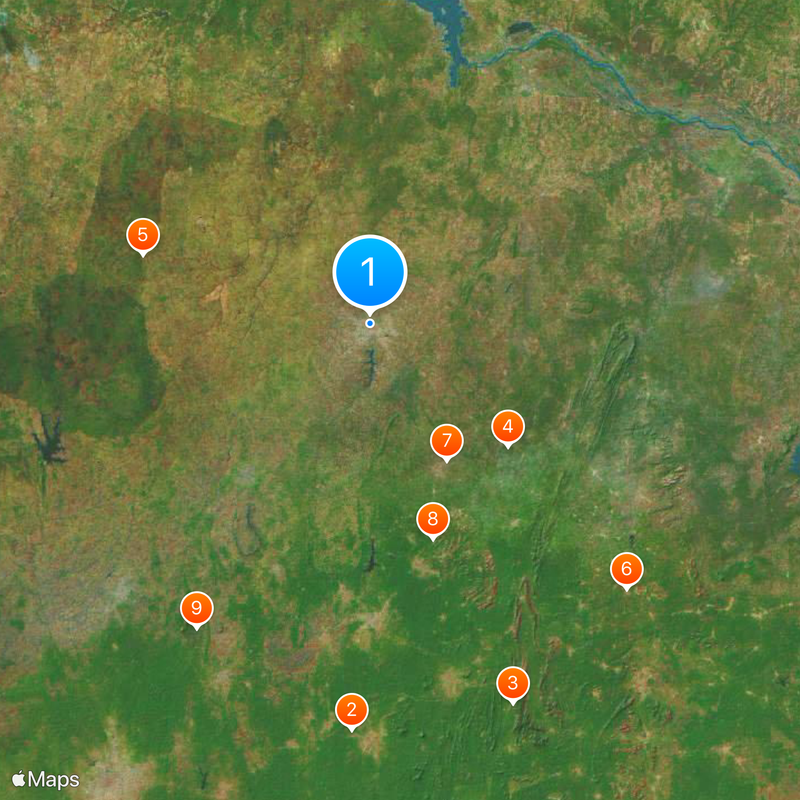Select the large blue pin numbered 1

[x=370, y=272]
